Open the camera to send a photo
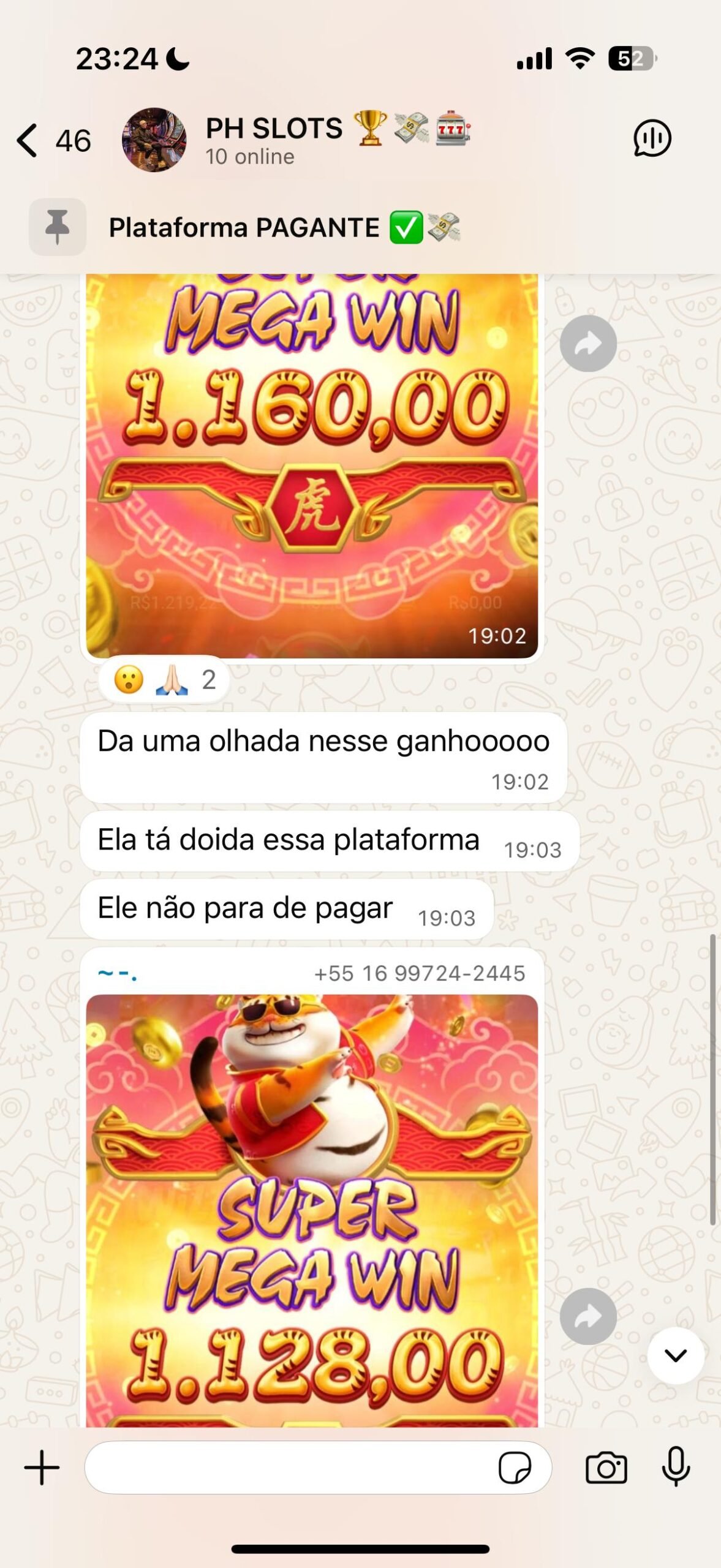 tap(606, 1468)
